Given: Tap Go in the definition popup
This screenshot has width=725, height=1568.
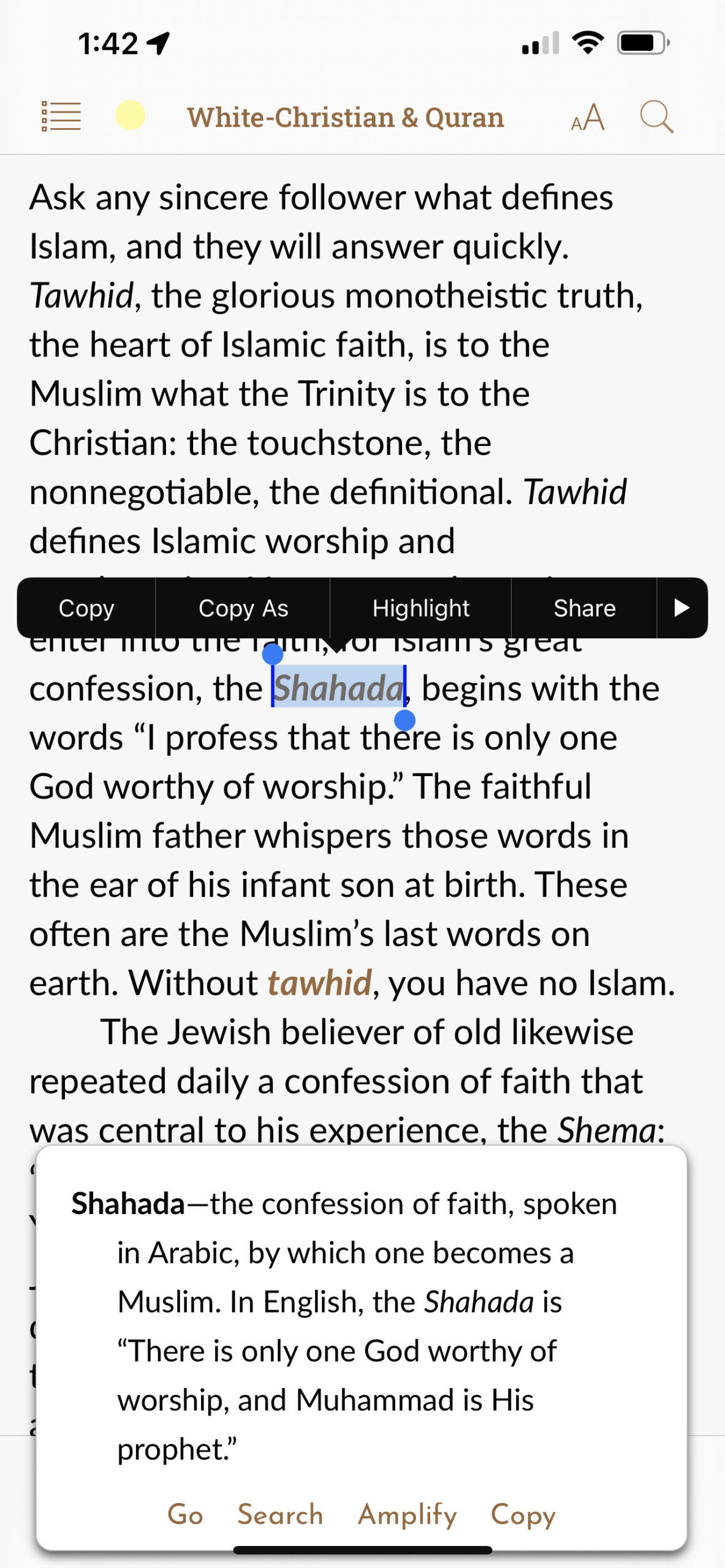Looking at the screenshot, I should point(185,1515).
